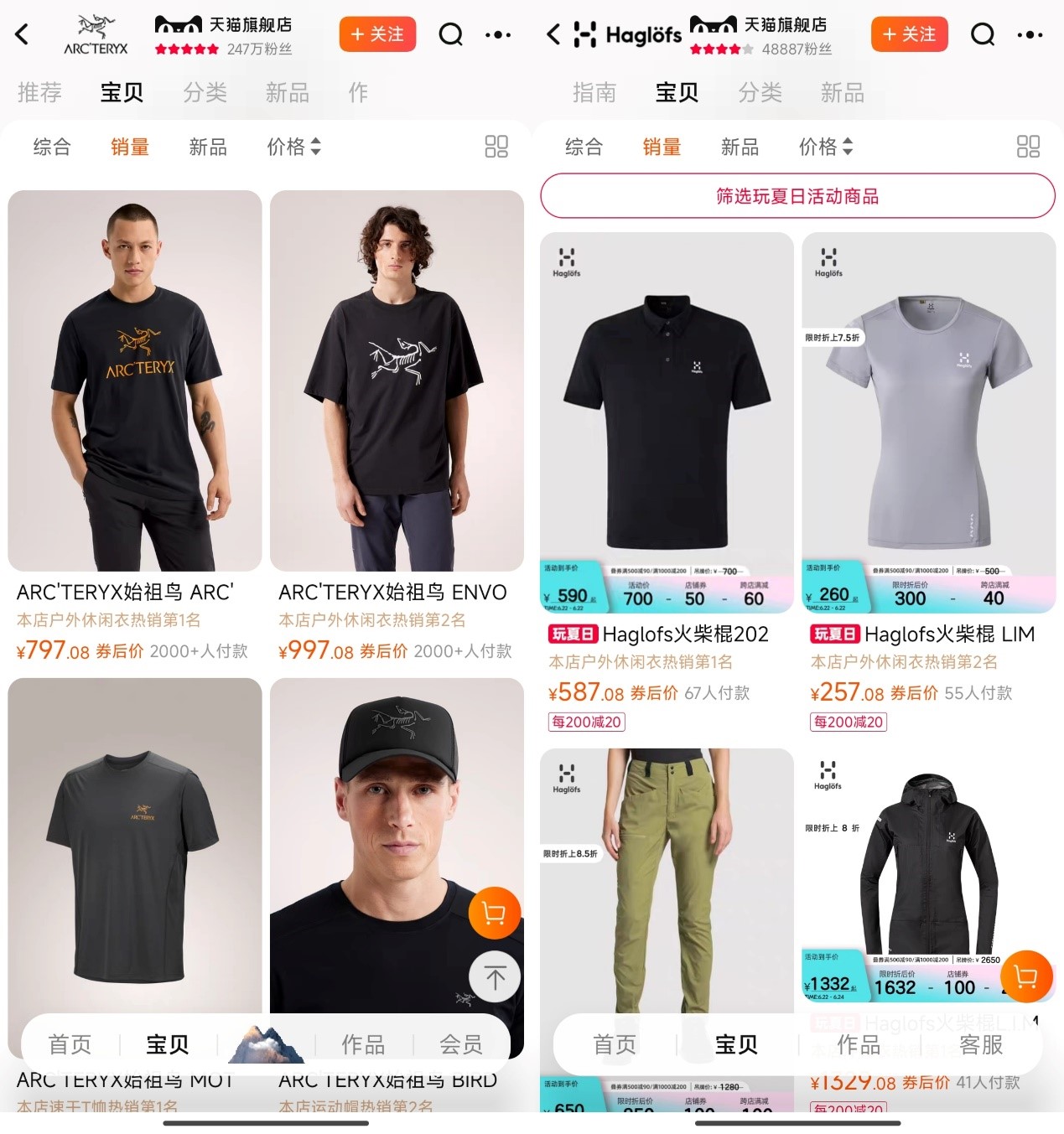Image resolution: width=1064 pixels, height=1134 pixels.
Task: Tap the more options ellipsis on Haglöfs page
Action: point(1030,34)
